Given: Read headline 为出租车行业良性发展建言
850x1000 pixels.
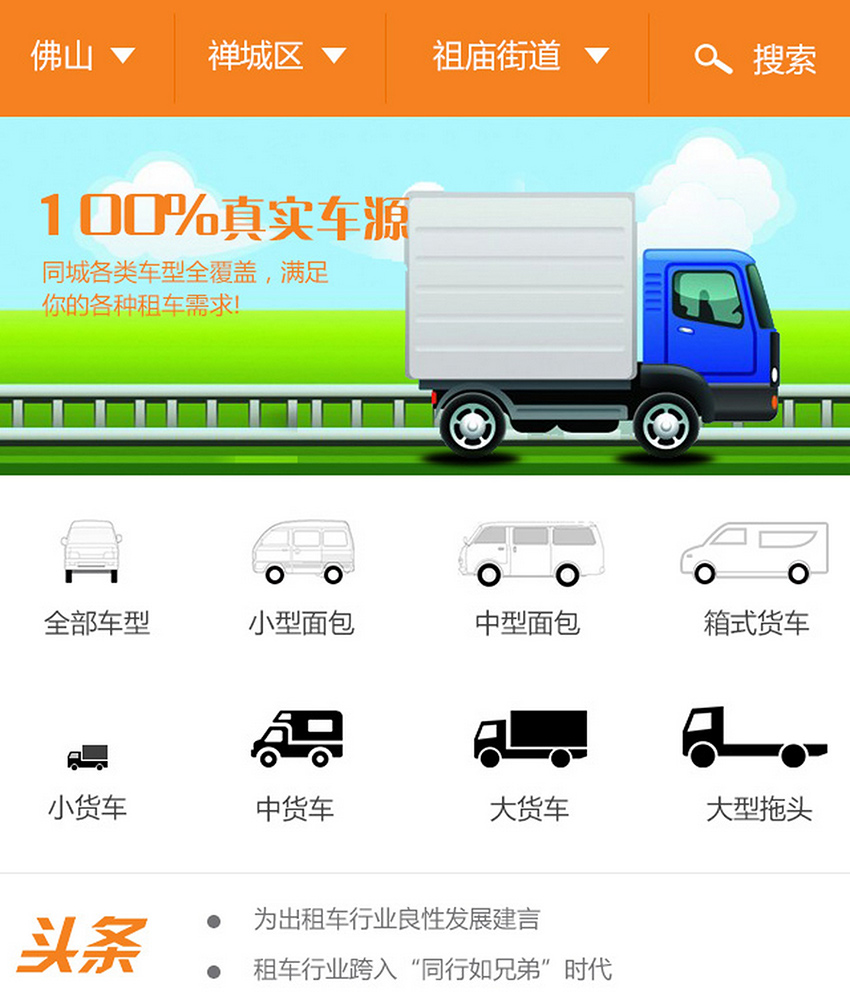Looking at the screenshot, I should (396, 919).
